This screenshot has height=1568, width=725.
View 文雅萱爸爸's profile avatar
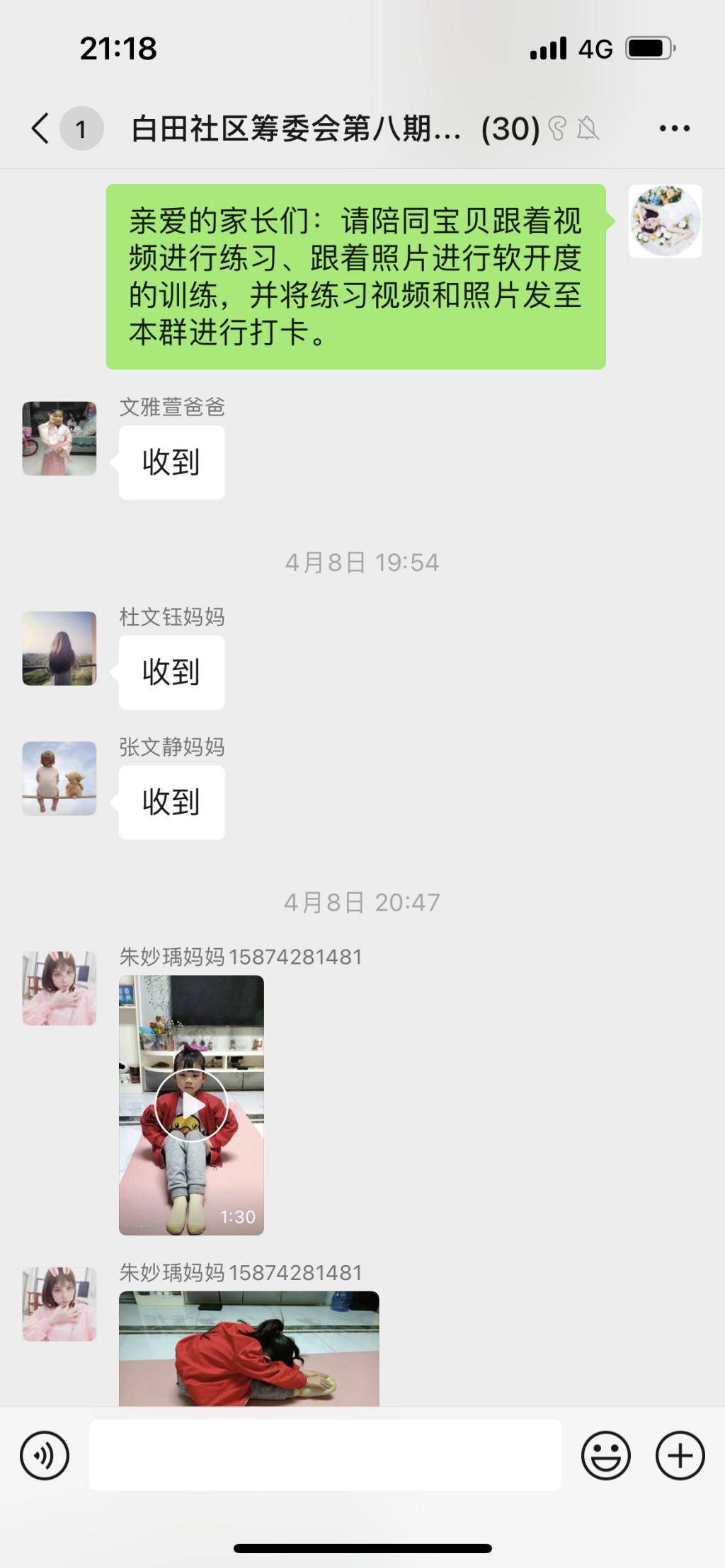59,439
